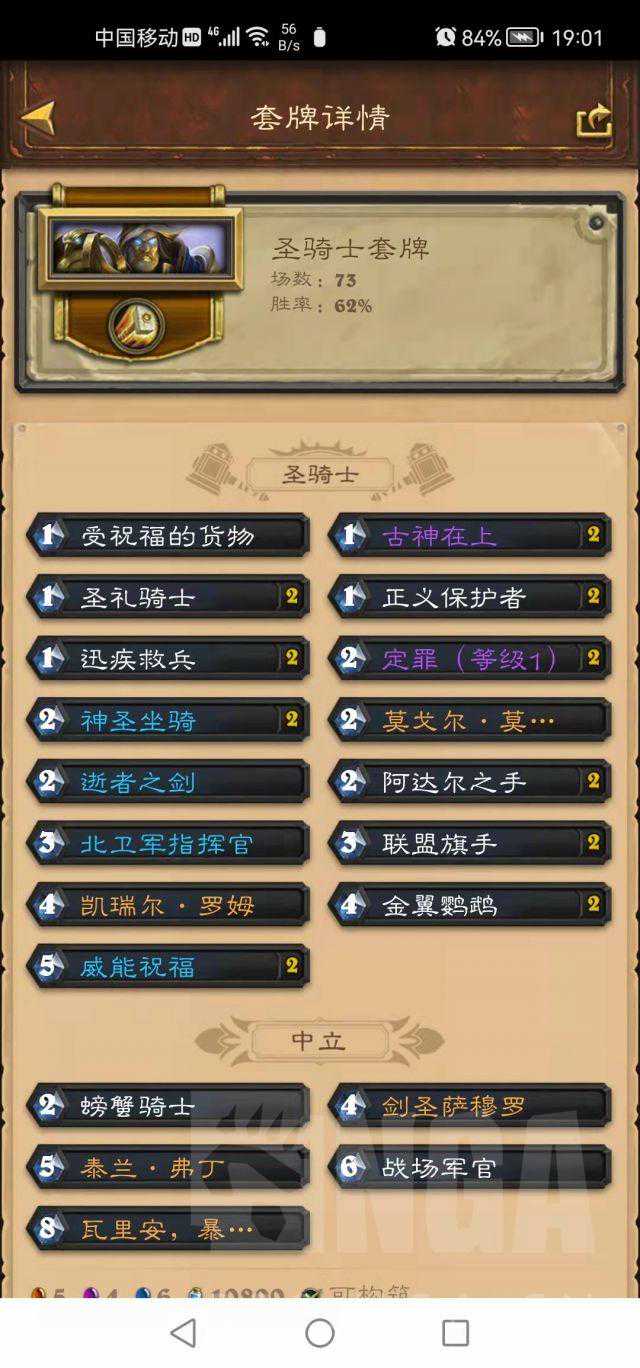Image resolution: width=640 pixels, height=1368 pixels.
Task: Open the 圣礼骑士 card entry
Action: [168, 598]
